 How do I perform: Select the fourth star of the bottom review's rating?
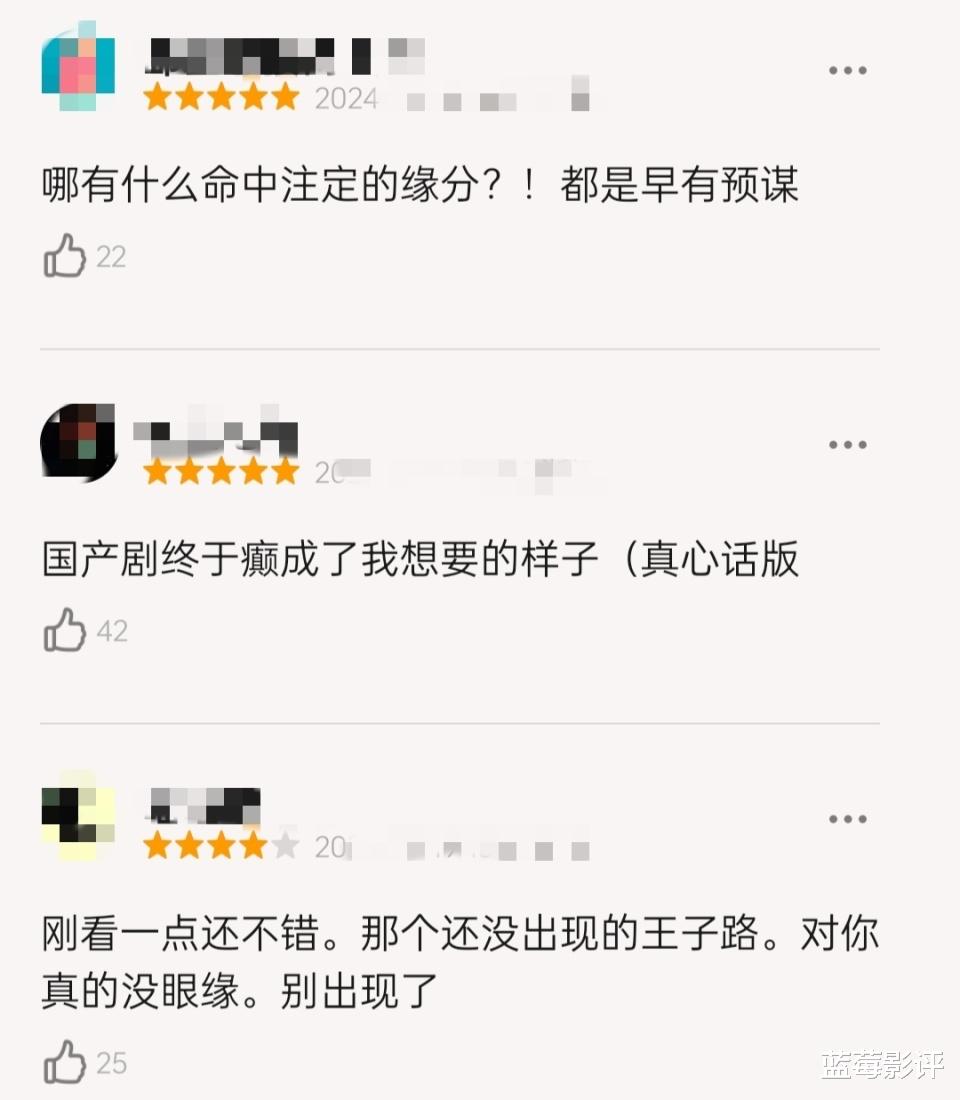[252, 845]
